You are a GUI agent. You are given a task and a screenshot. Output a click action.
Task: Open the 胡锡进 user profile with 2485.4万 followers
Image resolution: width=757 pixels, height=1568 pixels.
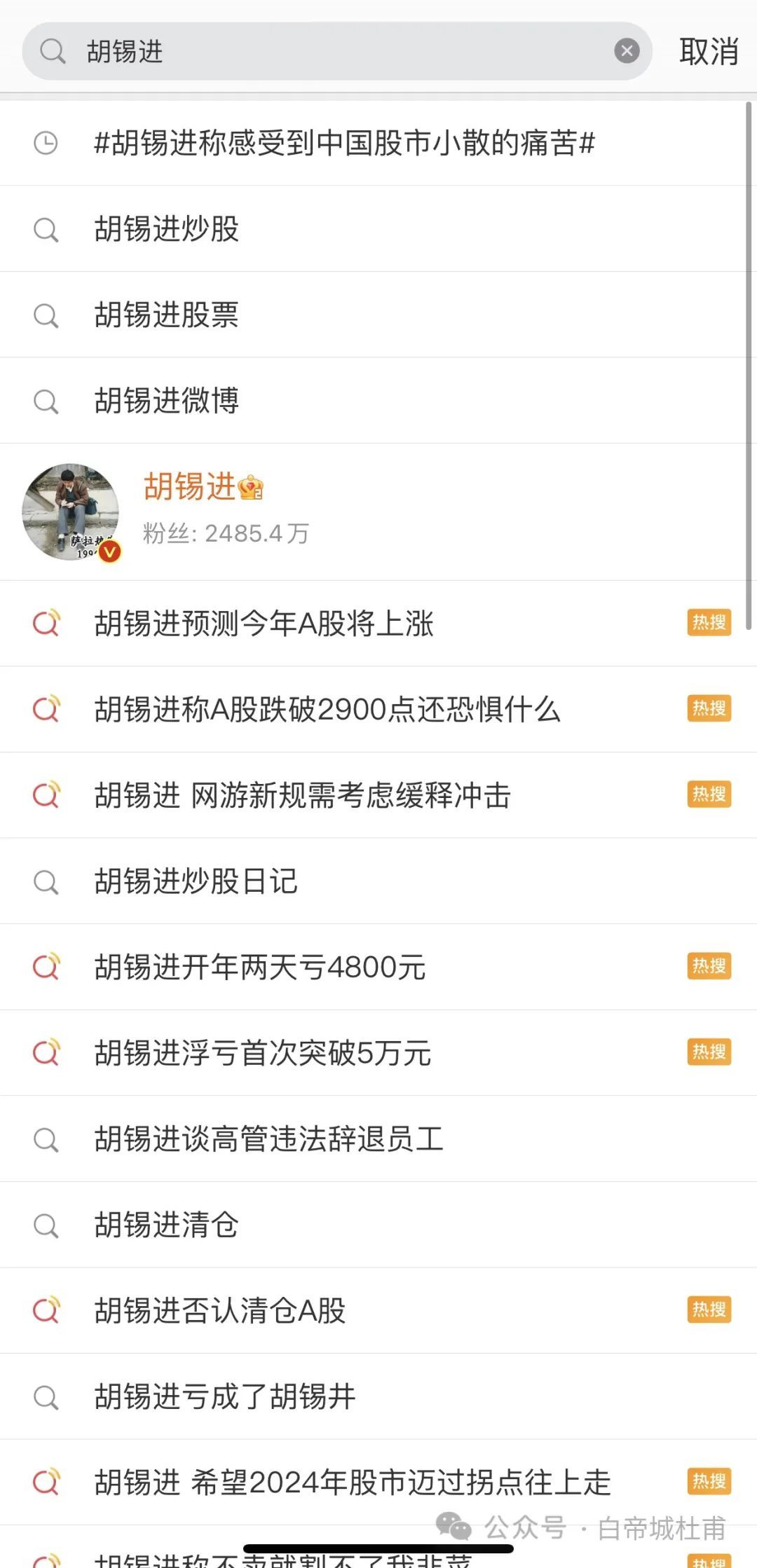(x=203, y=511)
